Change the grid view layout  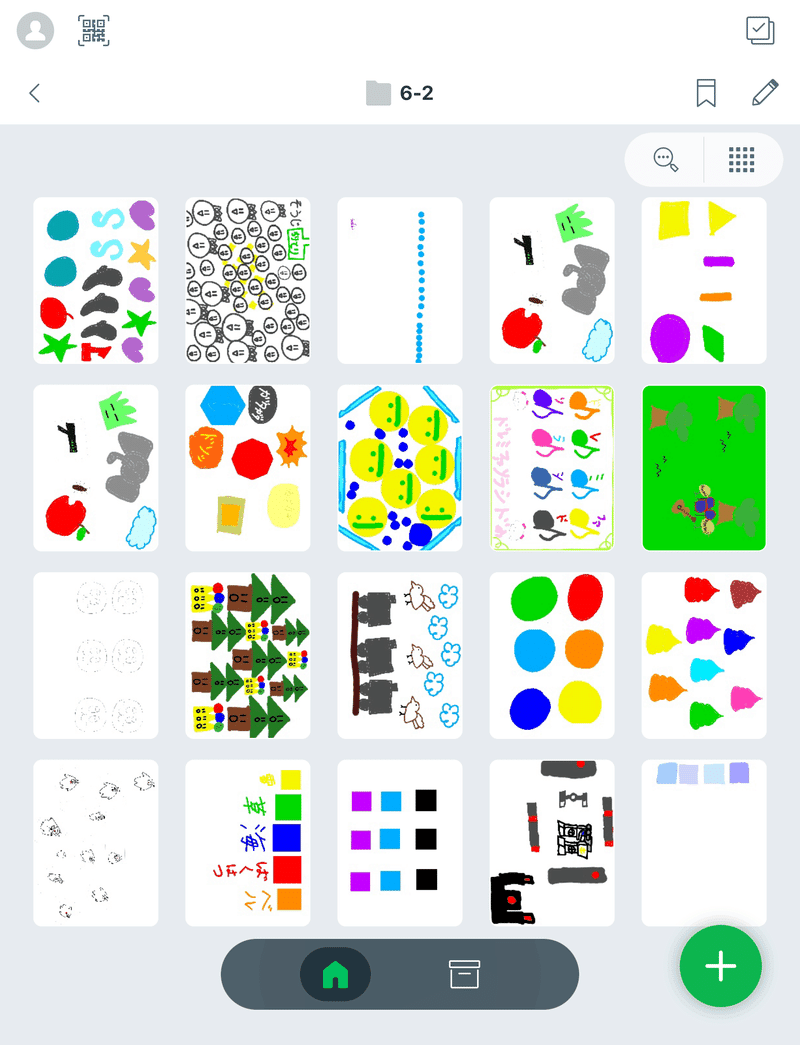(741, 160)
